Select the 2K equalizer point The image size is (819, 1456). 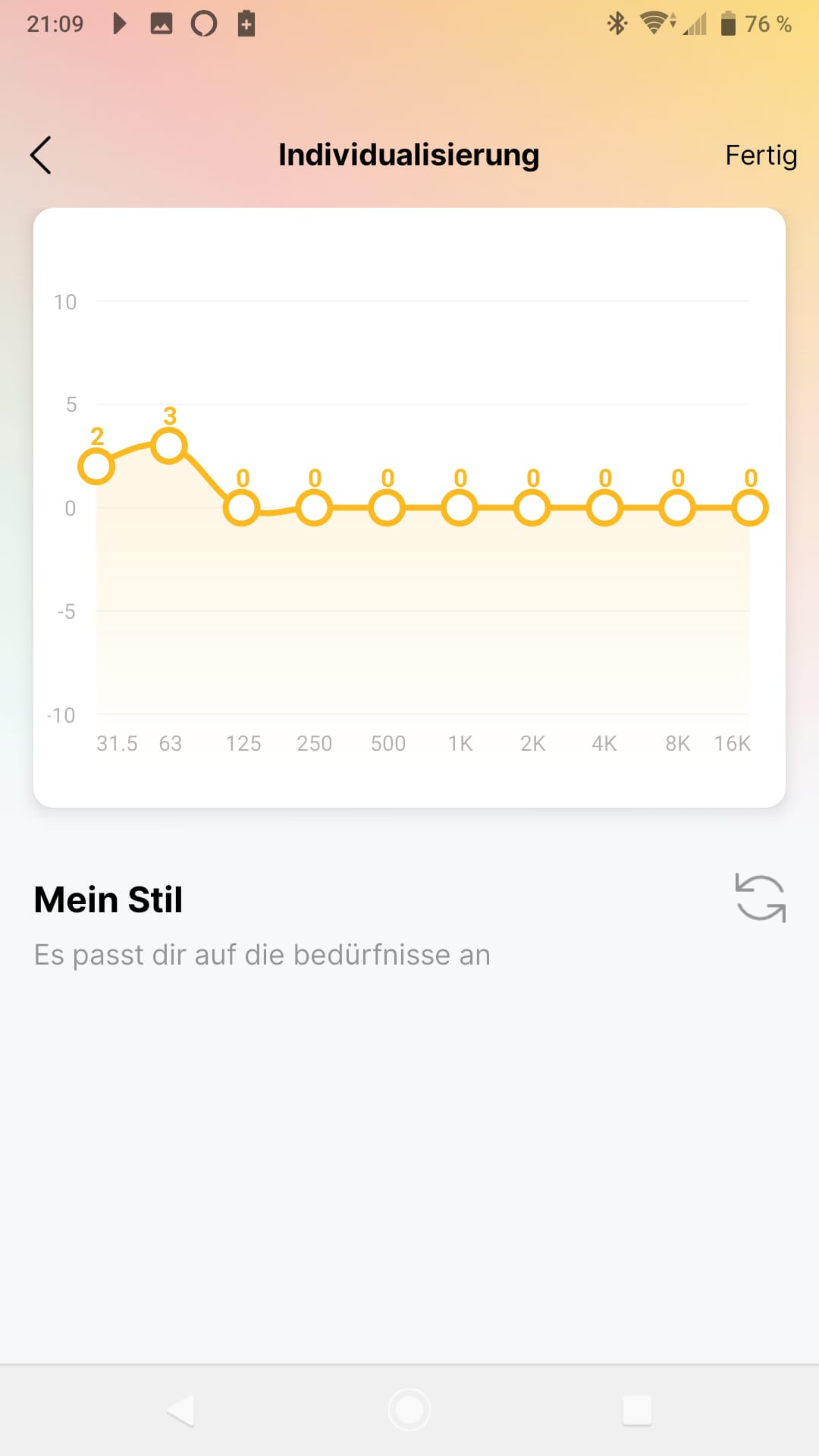532,508
